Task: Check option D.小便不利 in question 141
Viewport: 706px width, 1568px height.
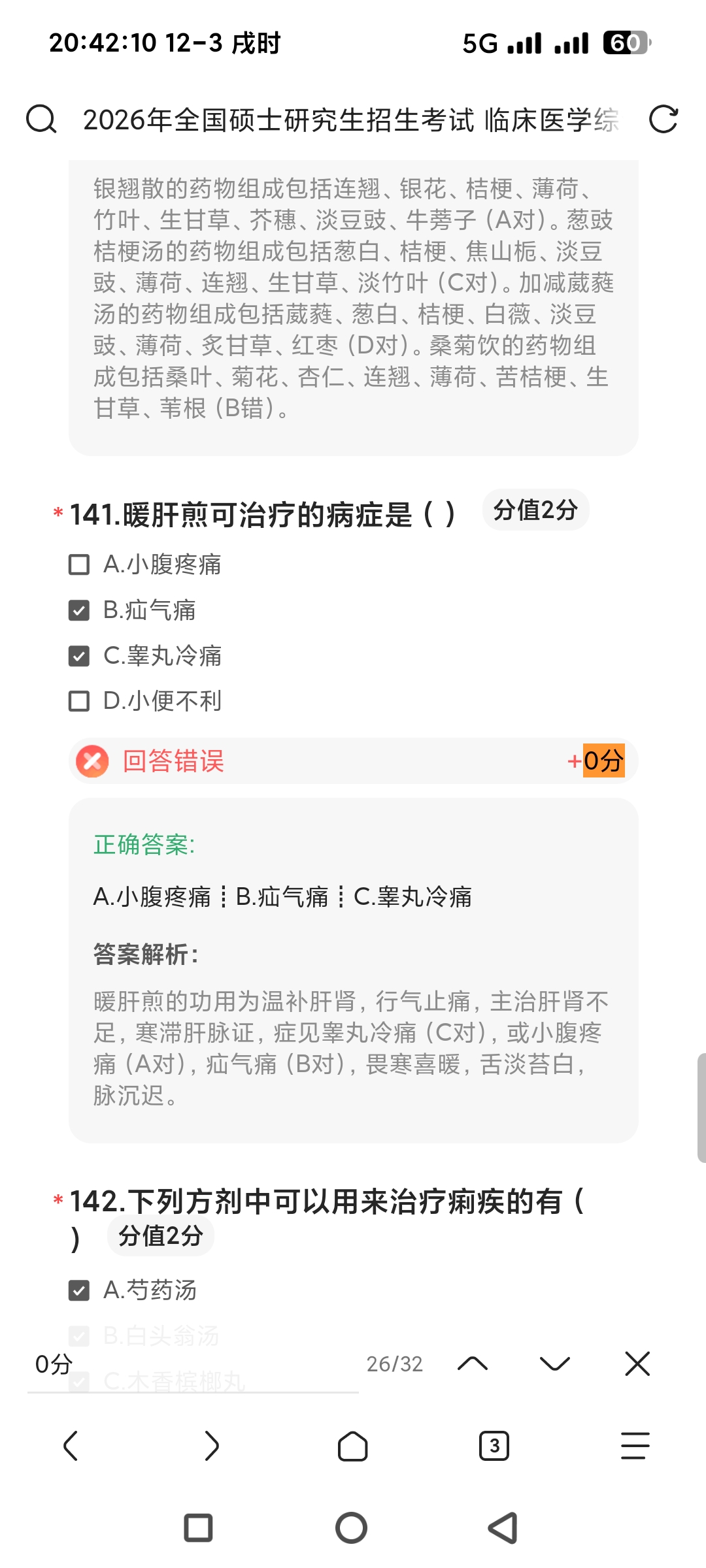Action: pos(79,701)
